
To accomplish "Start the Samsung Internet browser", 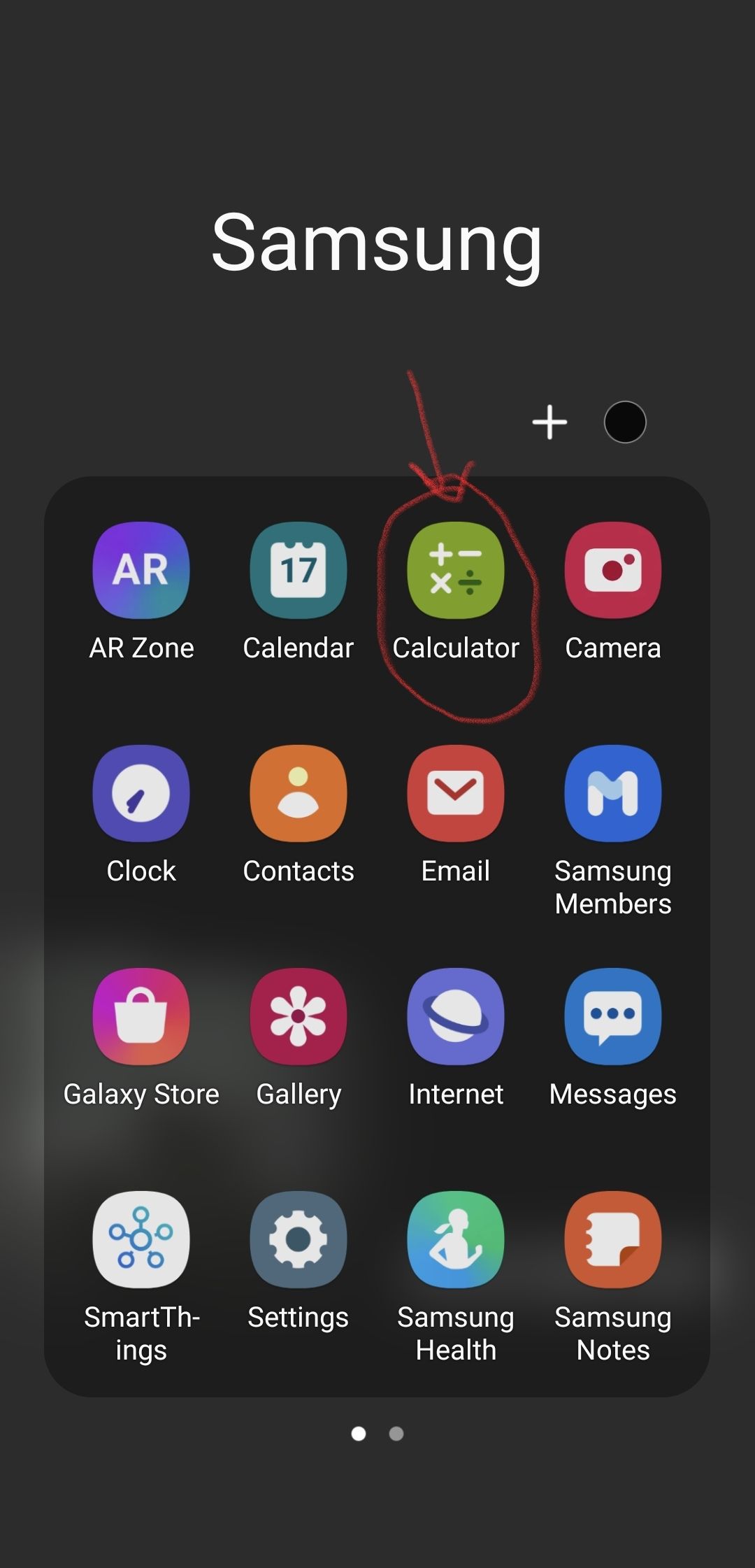I will pos(456,1018).
